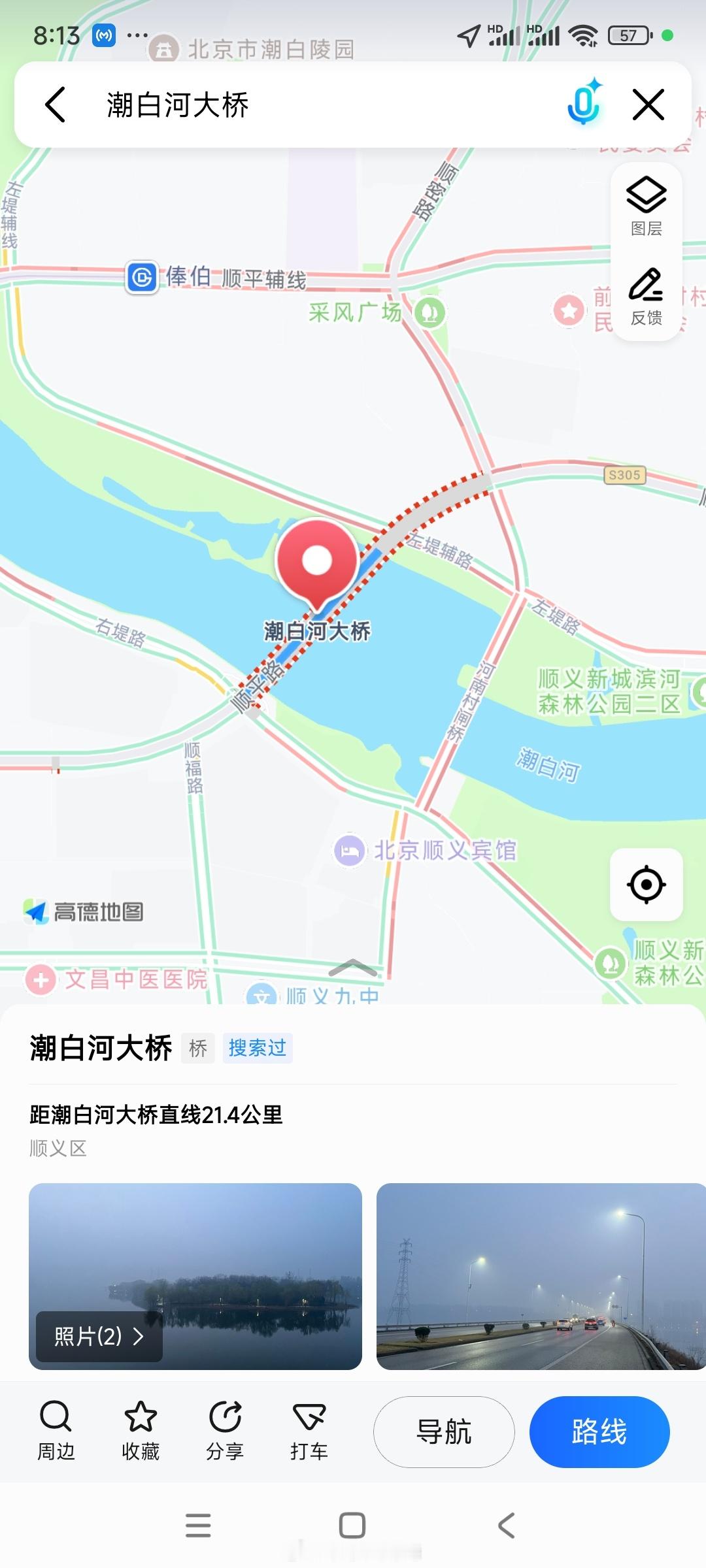Image resolution: width=706 pixels, height=1568 pixels.
Task: Select the 采风广场 point on the map
Action: 429,312
